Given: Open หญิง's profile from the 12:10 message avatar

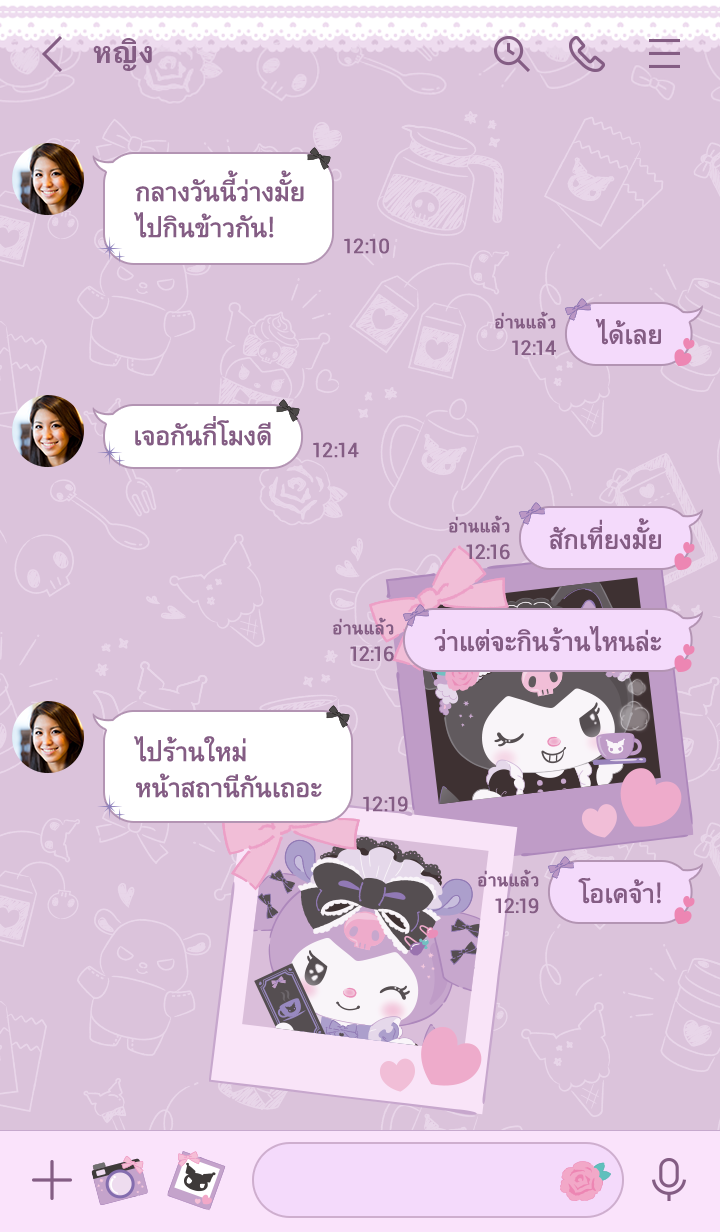Looking at the screenshot, I should [x=48, y=179].
